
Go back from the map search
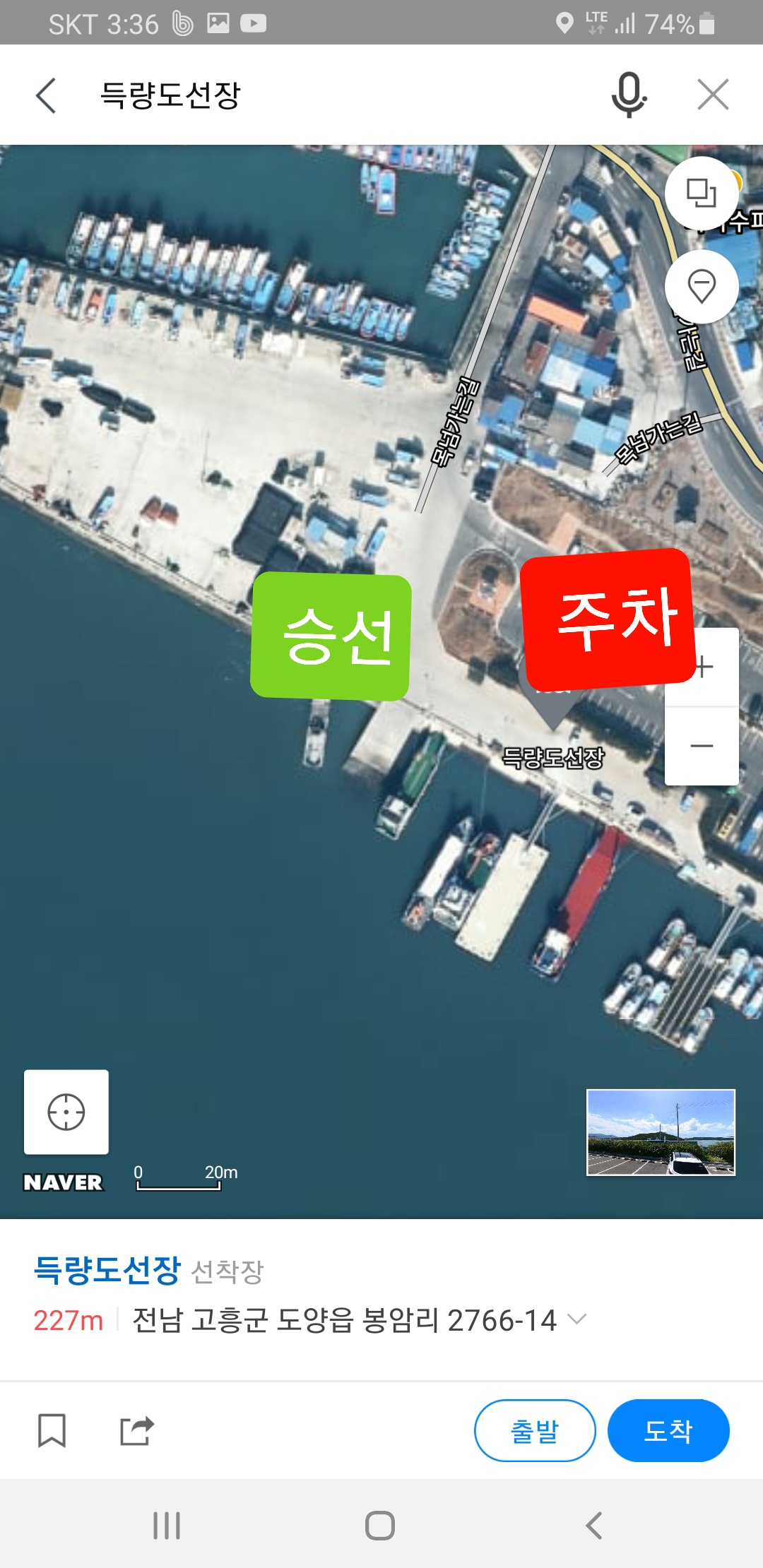(x=47, y=95)
